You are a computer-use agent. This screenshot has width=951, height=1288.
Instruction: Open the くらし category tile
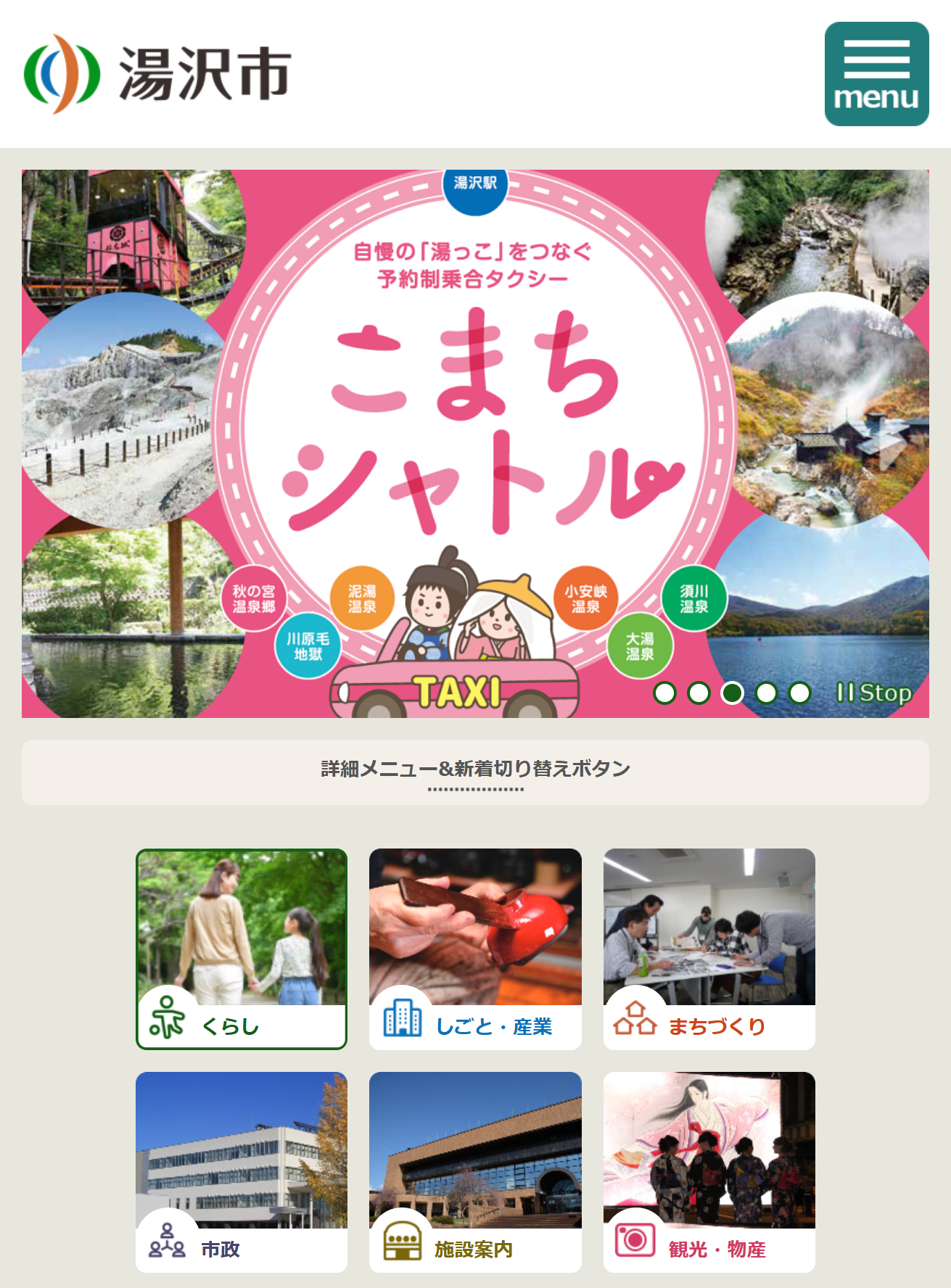point(242,949)
